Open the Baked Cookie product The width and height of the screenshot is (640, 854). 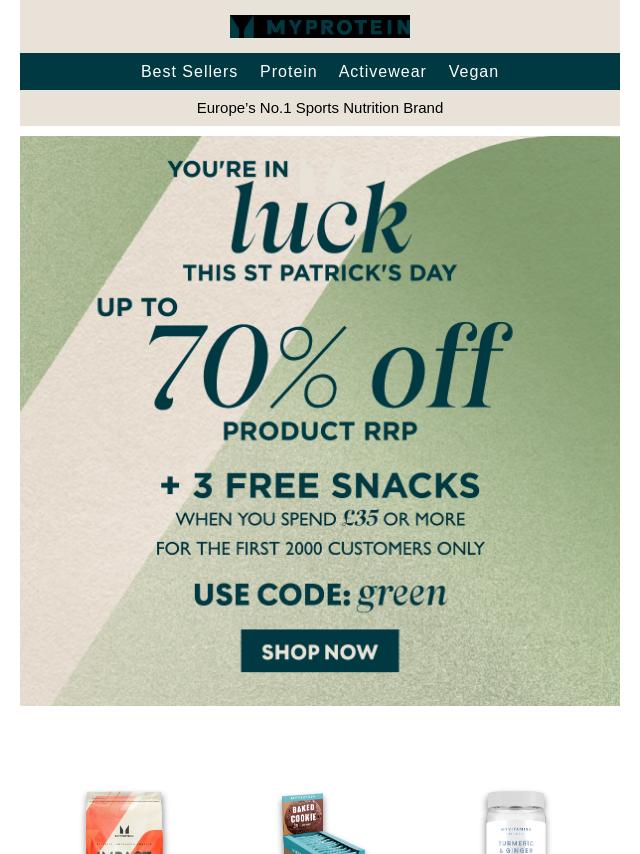coord(320,824)
